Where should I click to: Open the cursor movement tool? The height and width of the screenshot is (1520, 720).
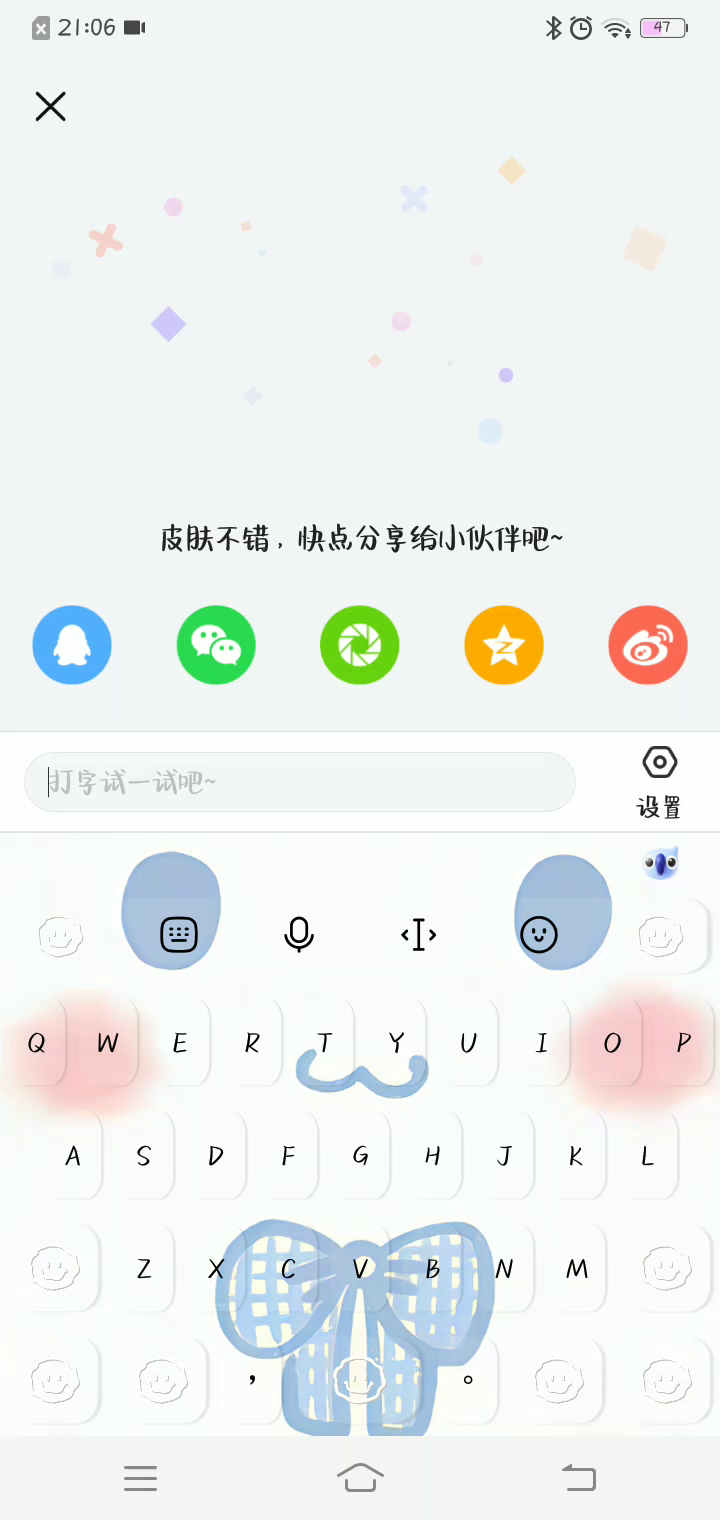(x=419, y=935)
